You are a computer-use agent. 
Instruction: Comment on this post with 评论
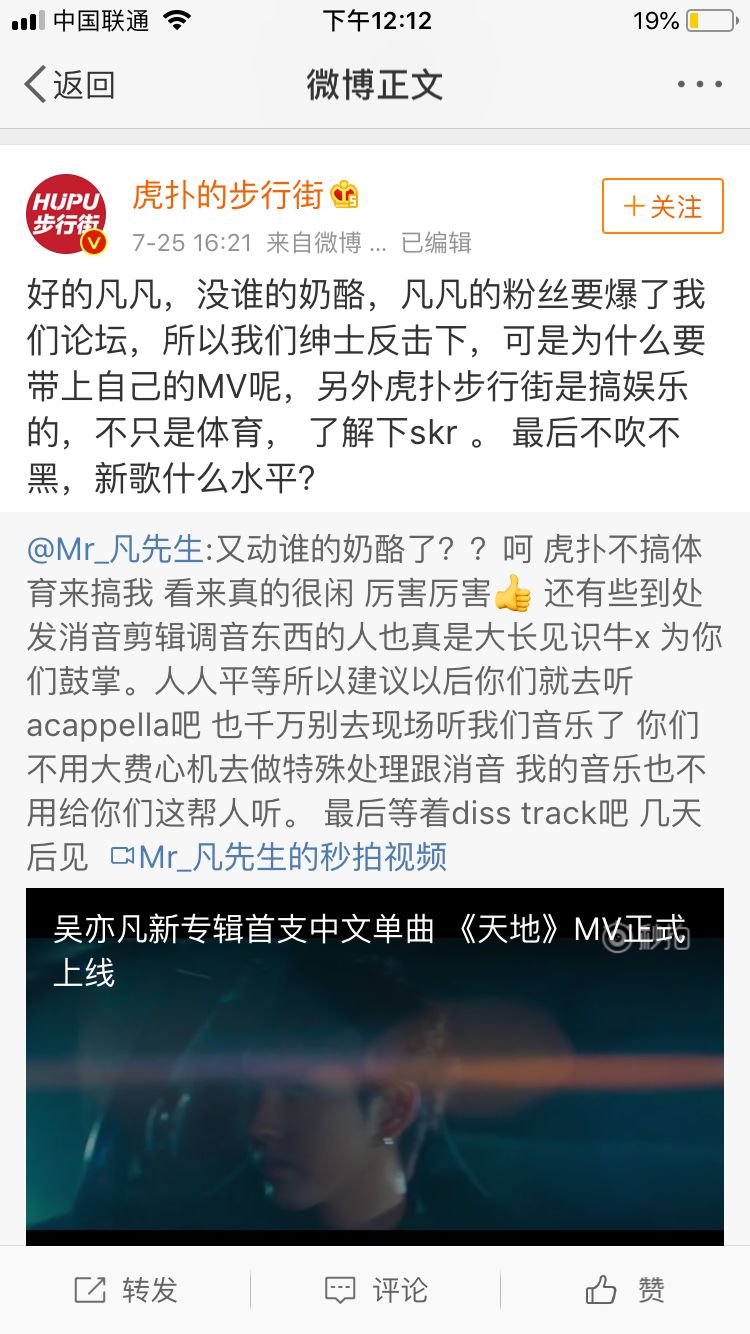pyautogui.click(x=375, y=1290)
